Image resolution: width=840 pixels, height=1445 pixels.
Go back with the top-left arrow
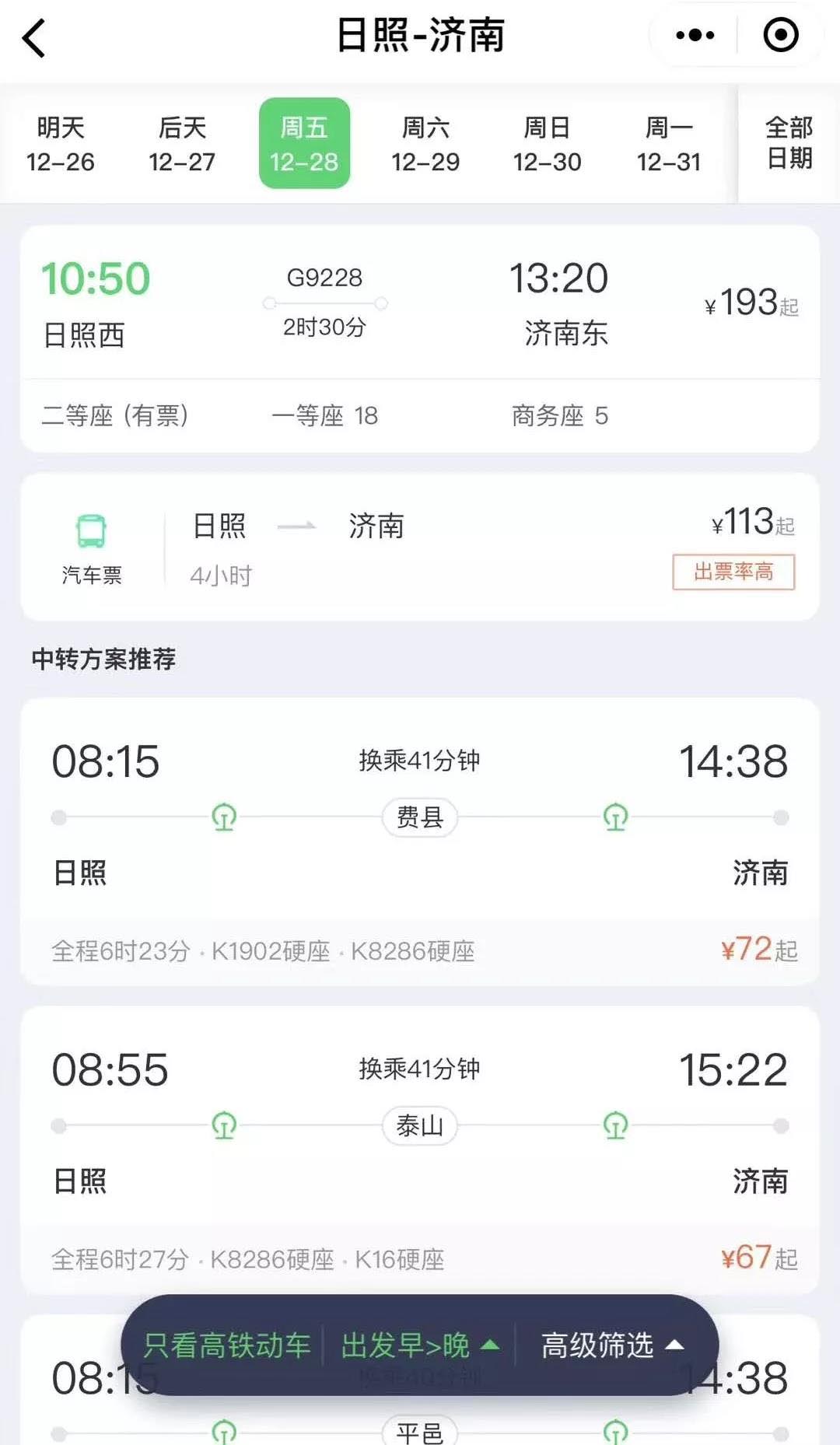[x=35, y=37]
